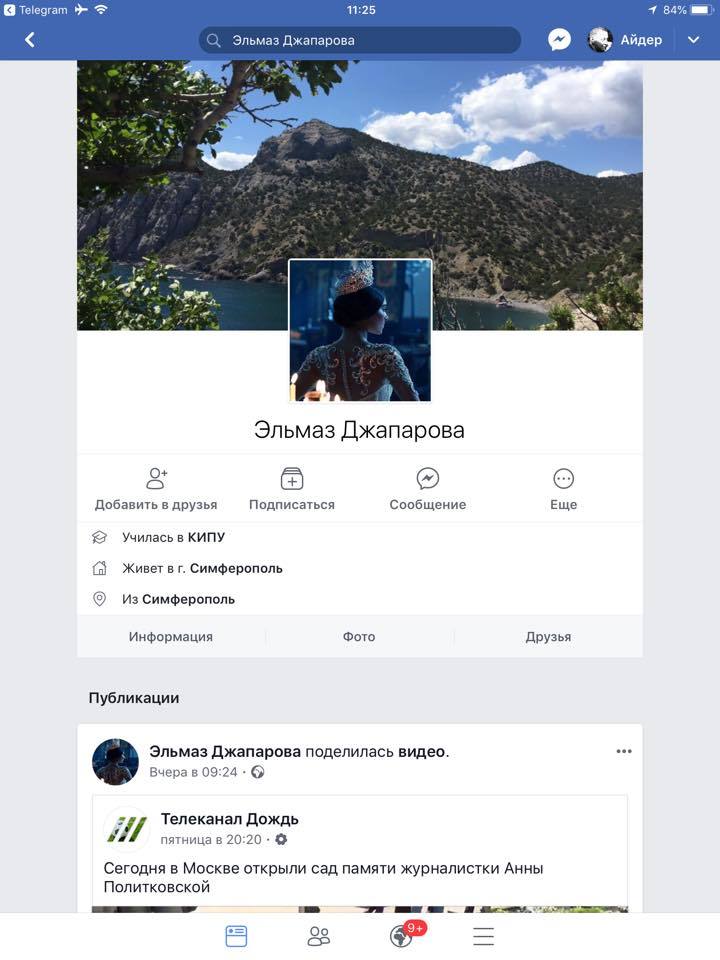720x960 pixels.
Task: Go to the News Feed tab
Action: tap(236, 936)
